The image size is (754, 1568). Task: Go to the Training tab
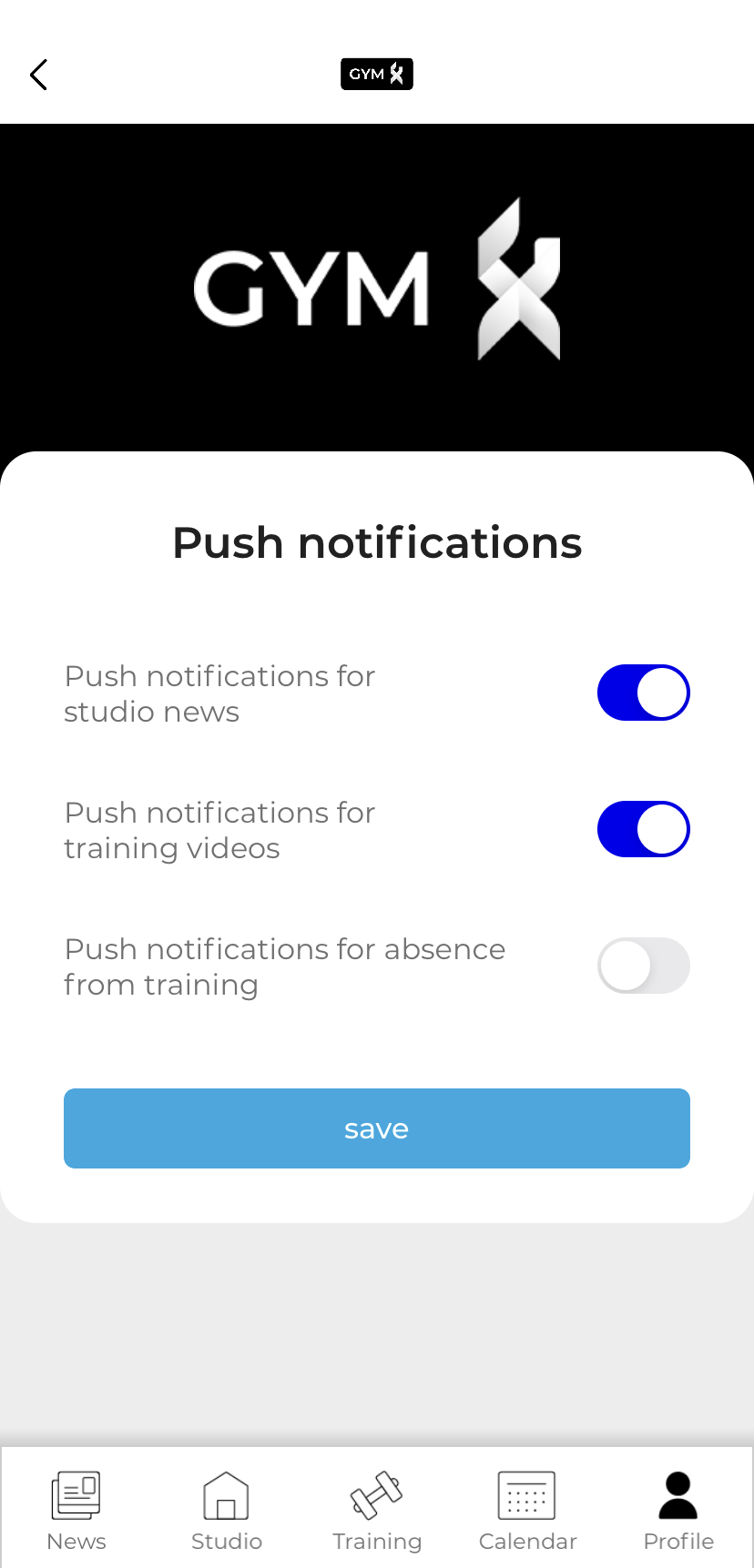377,1512
